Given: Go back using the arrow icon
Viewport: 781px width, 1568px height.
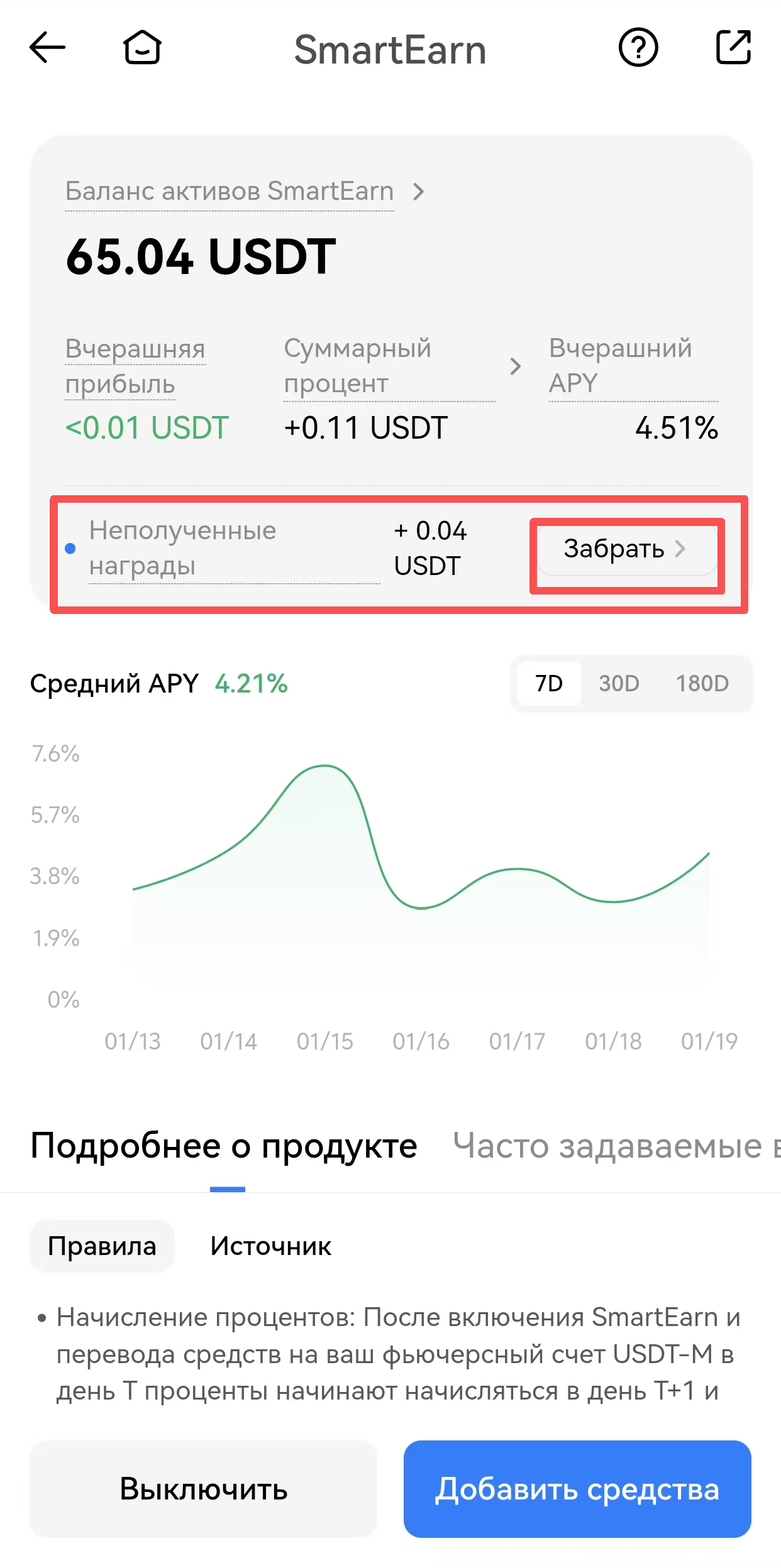Looking at the screenshot, I should [x=47, y=47].
